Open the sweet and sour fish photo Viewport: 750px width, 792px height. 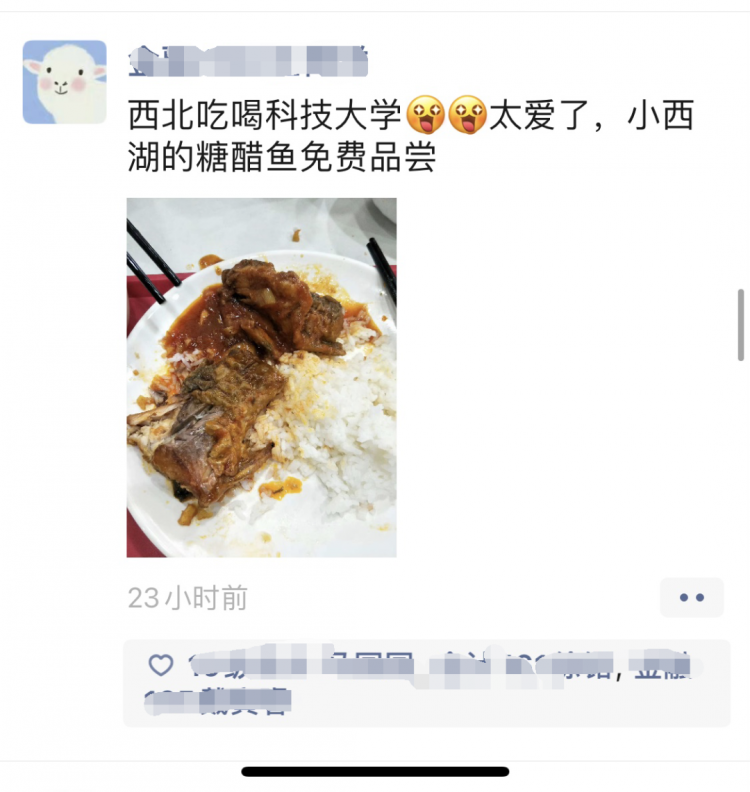[x=261, y=377]
